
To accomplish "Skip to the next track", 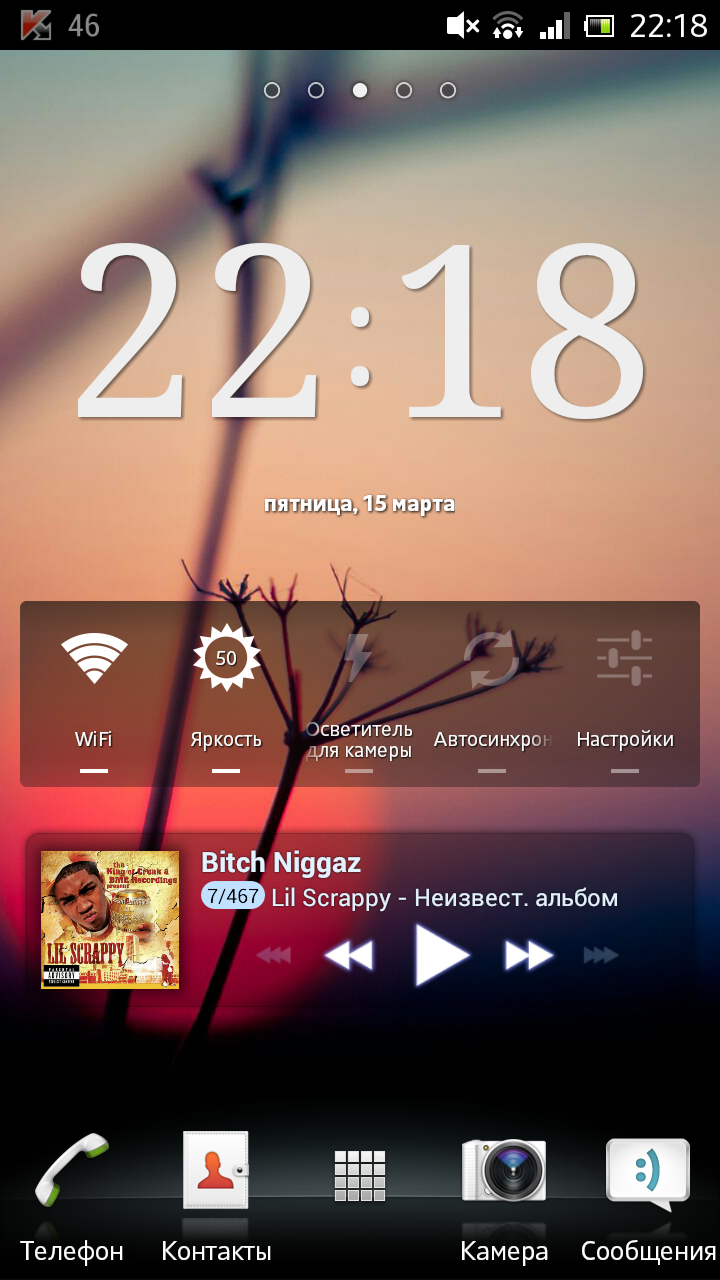I will [529, 955].
